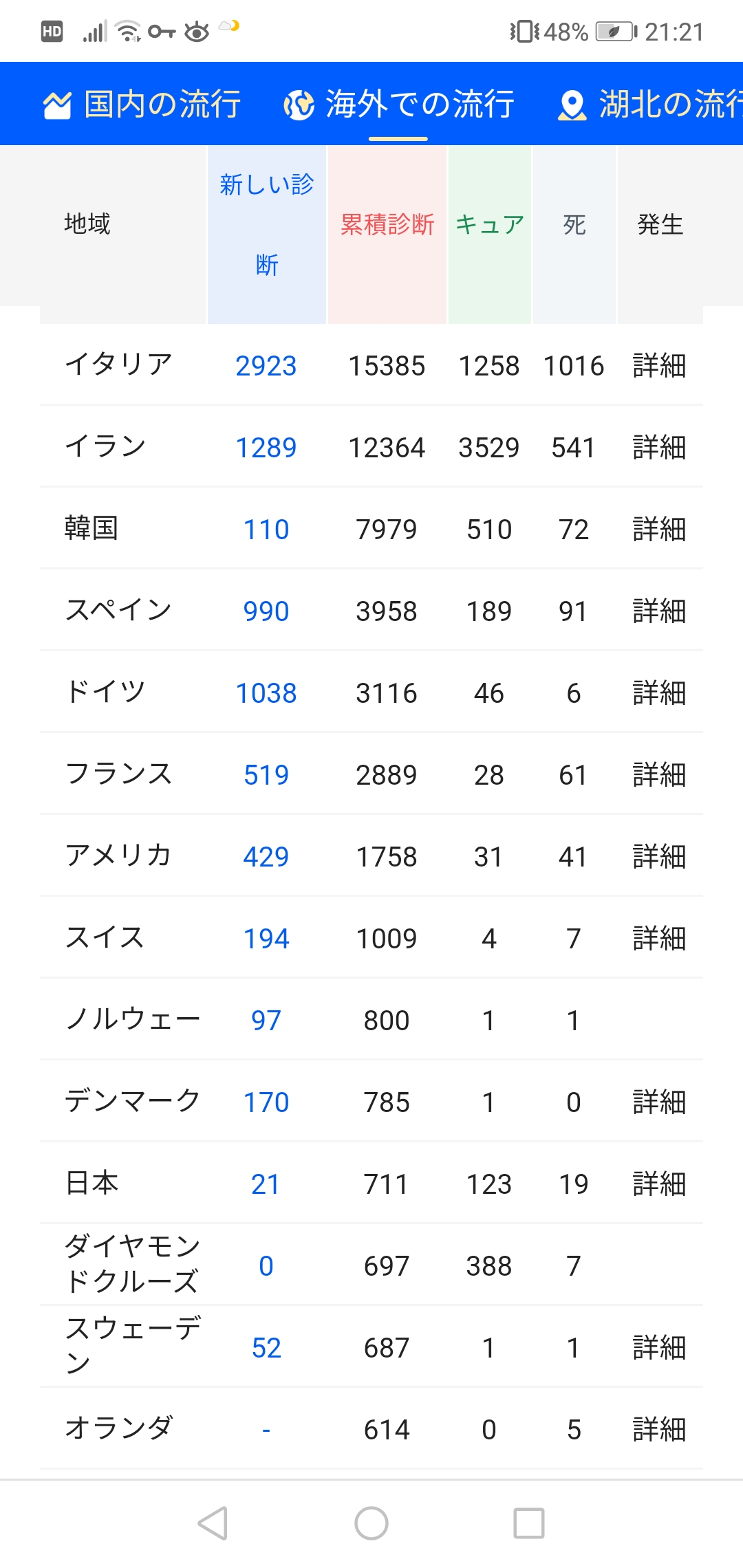Open 詳細 for ドイツ

659,693
